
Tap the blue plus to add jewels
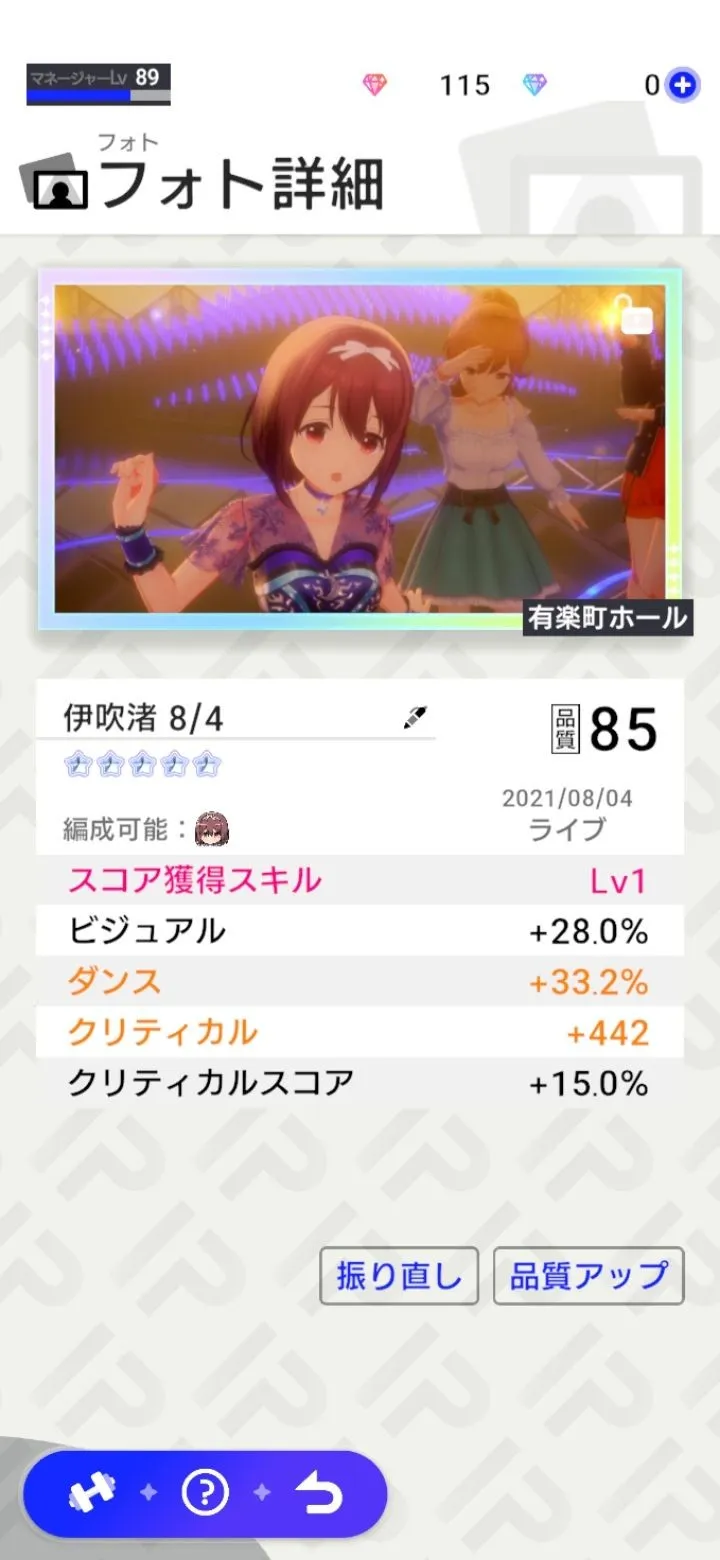point(682,85)
